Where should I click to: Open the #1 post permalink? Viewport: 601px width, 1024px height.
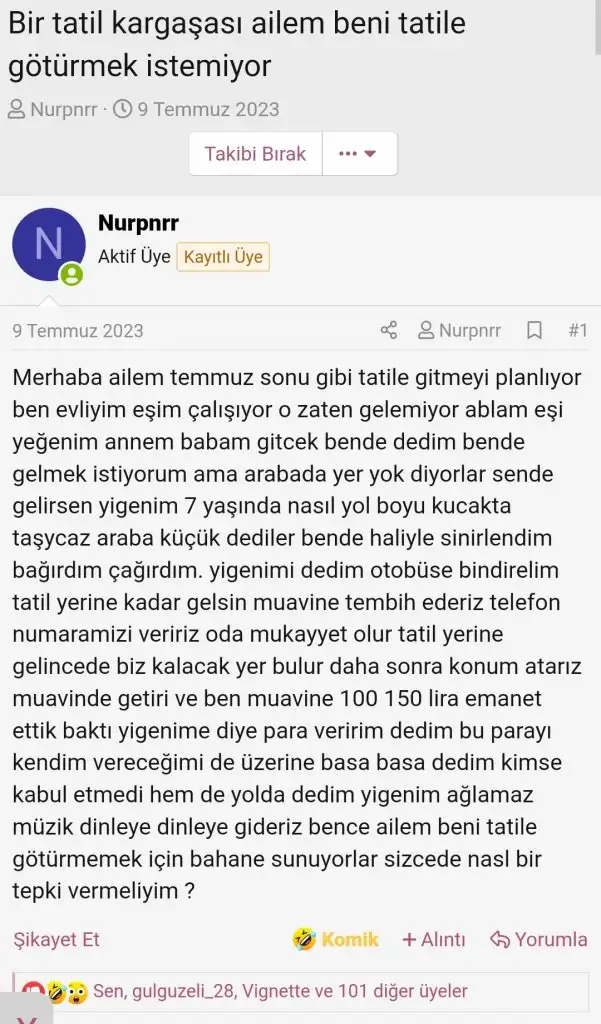click(577, 330)
